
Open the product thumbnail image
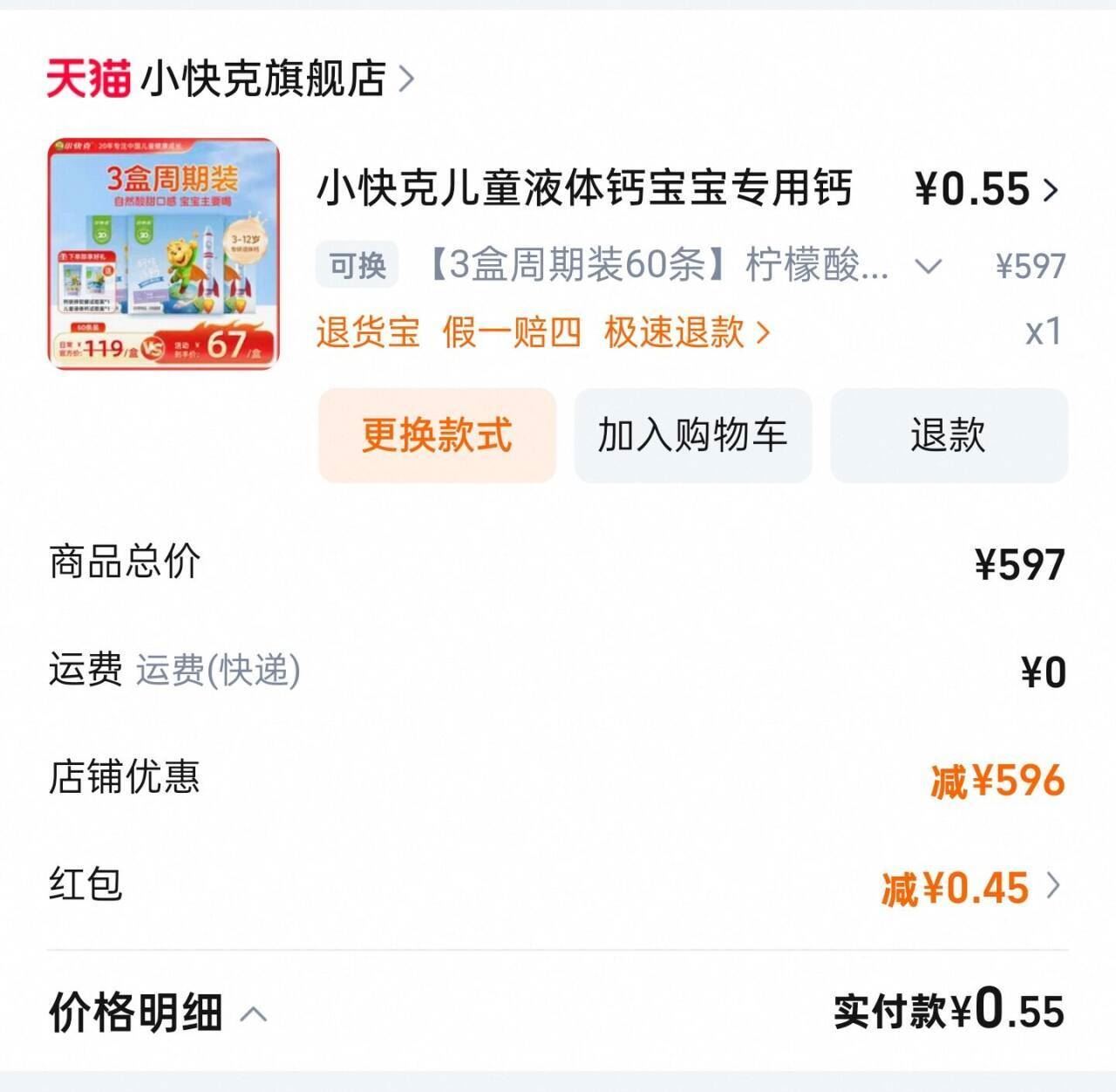click(x=164, y=253)
